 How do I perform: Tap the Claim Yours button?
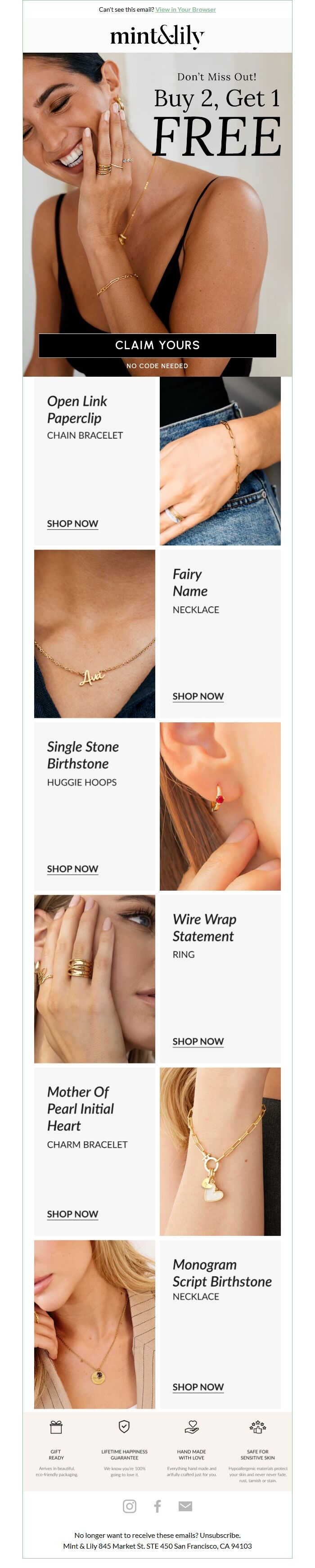157,345
